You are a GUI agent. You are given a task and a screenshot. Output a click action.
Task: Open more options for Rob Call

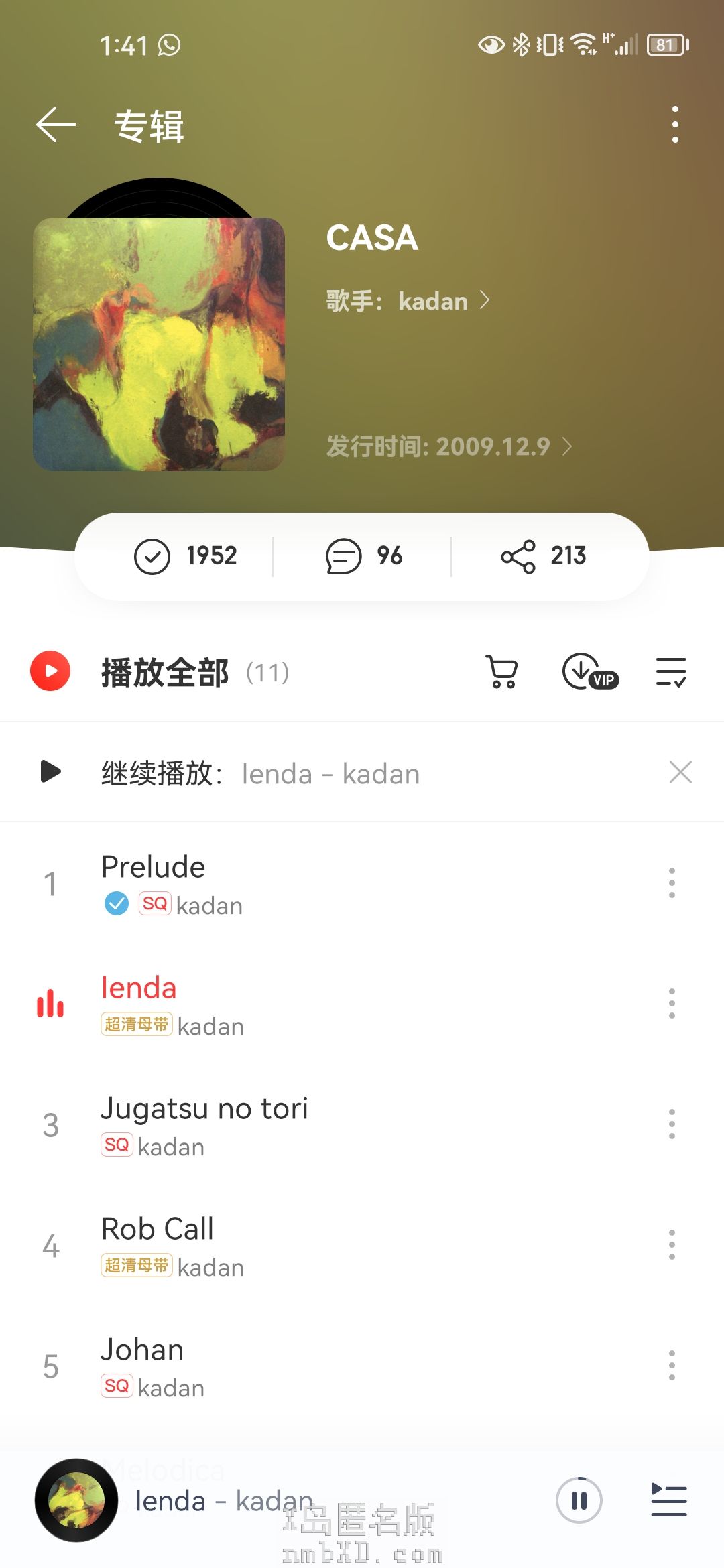click(672, 1245)
